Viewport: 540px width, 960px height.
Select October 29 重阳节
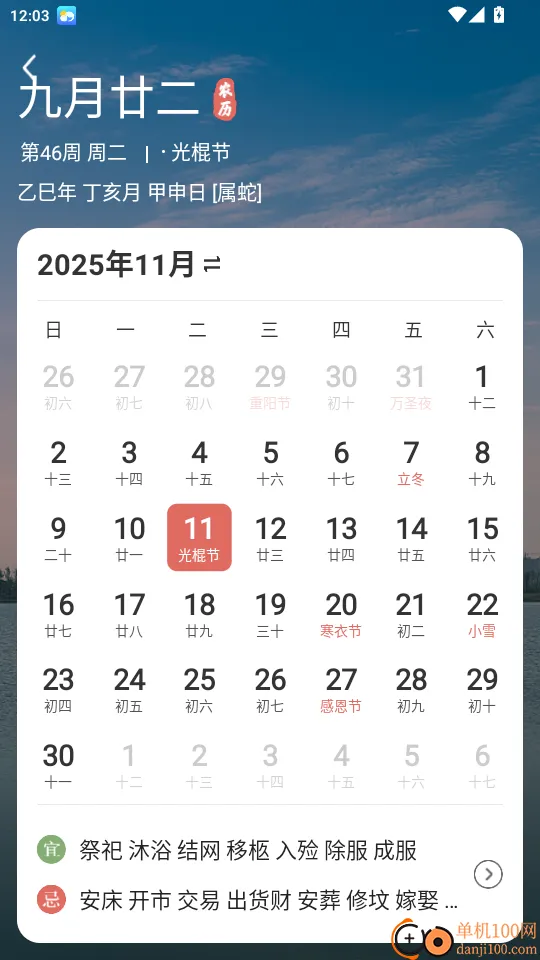pyautogui.click(x=270, y=386)
